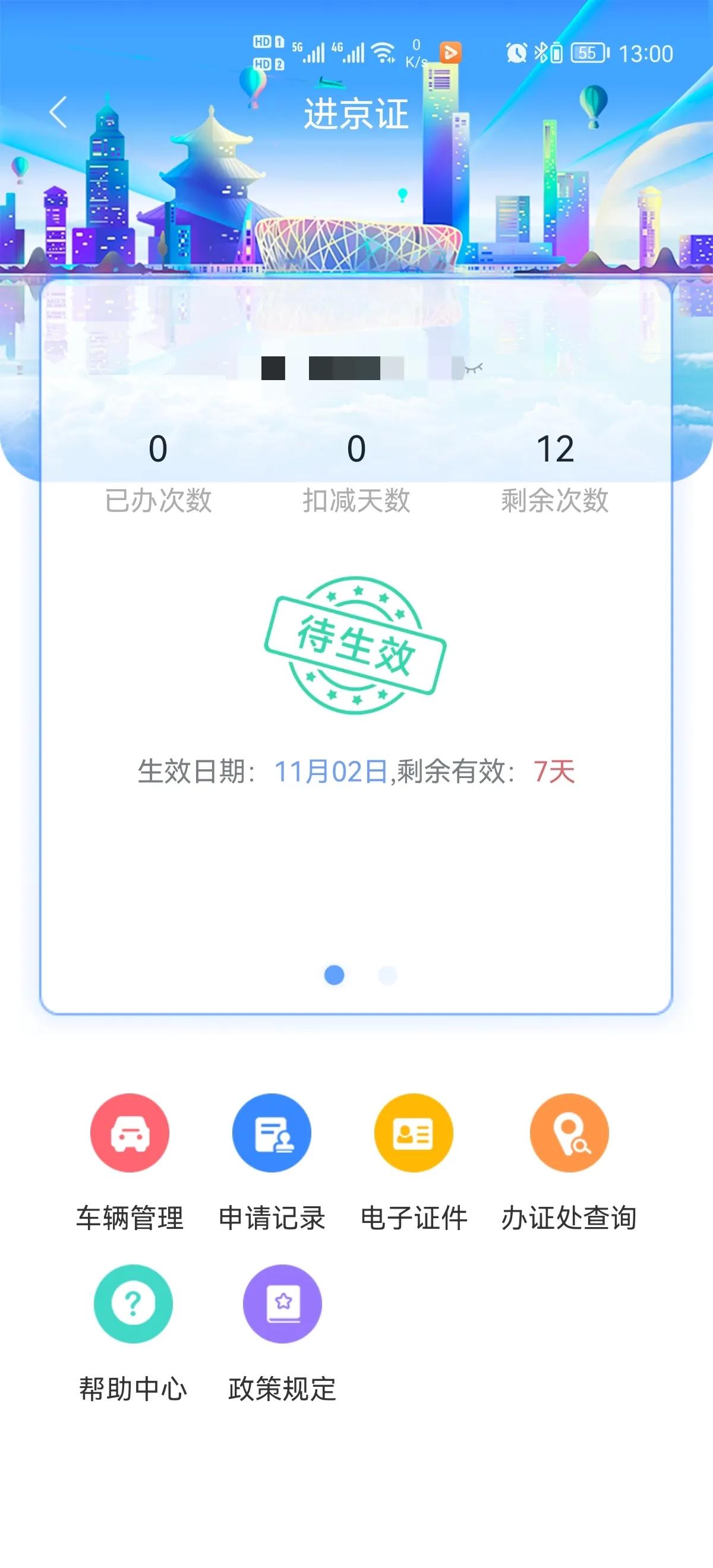Open 政策规定 policy rules icon
This screenshot has width=713, height=1568.
coord(282,1304)
